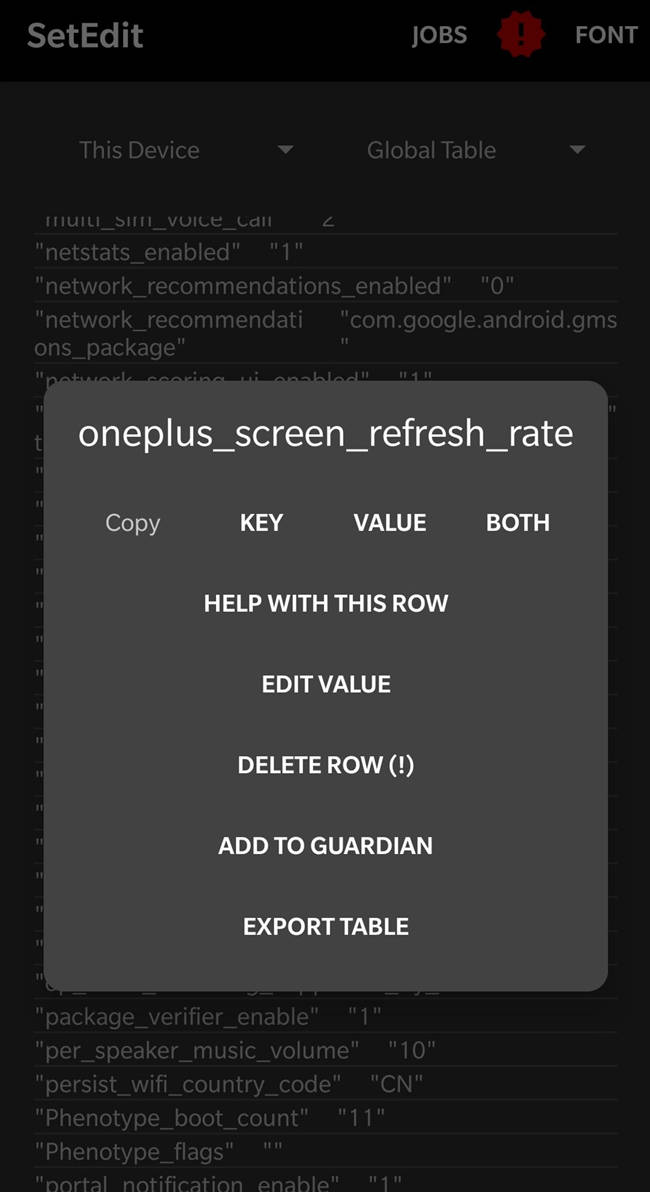Viewport: 650px width, 1192px height.
Task: Delete this row
Action: point(325,764)
